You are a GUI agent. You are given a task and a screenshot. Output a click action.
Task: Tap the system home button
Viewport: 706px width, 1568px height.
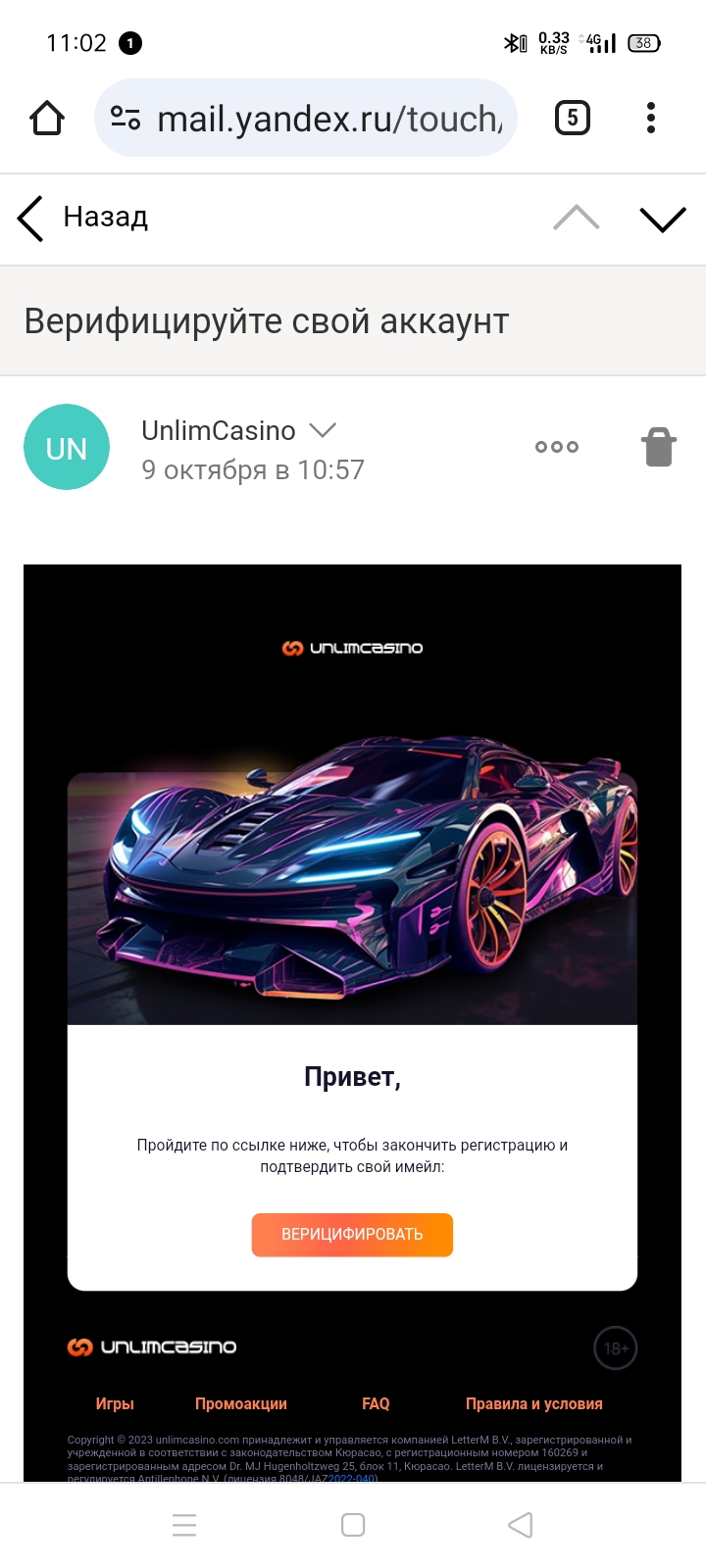(353, 1525)
